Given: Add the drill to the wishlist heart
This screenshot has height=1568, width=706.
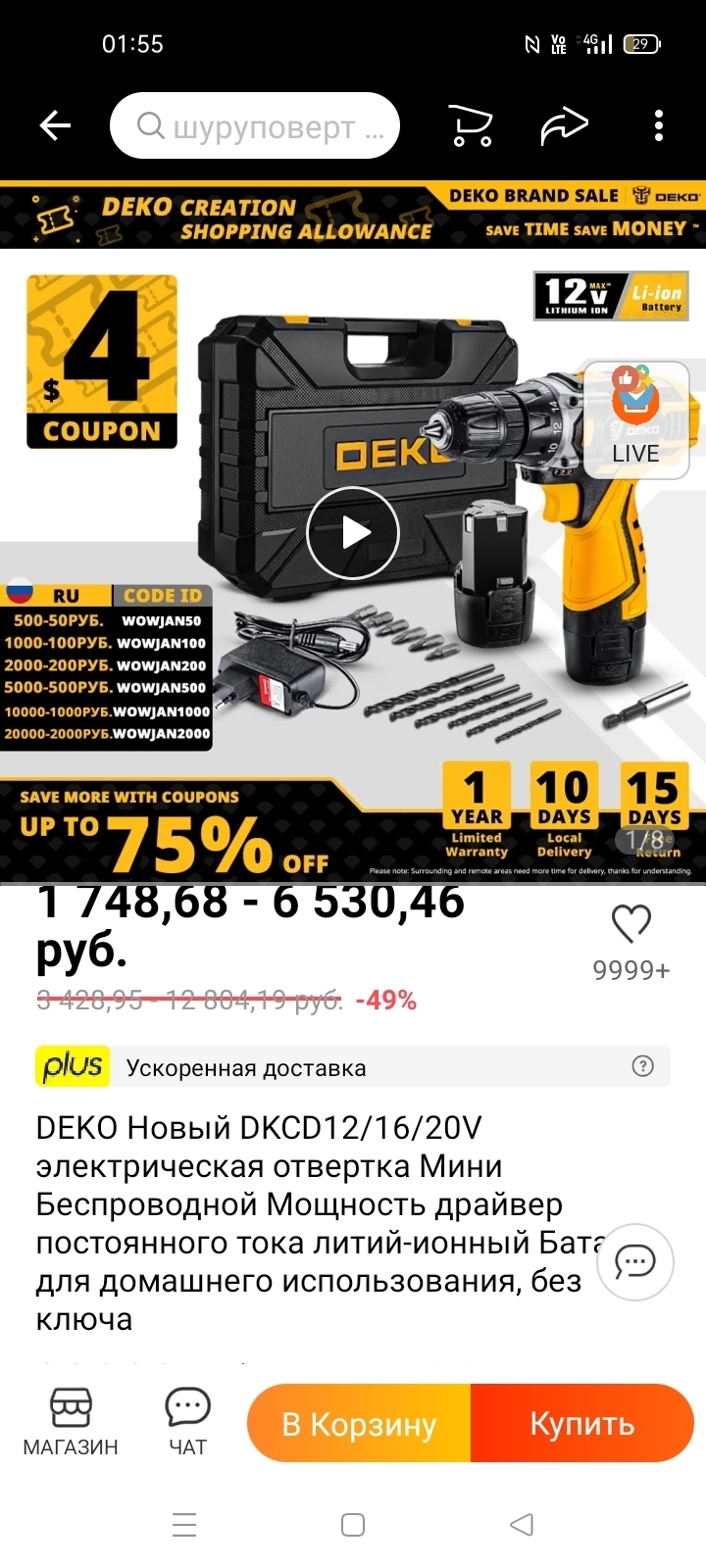Looking at the screenshot, I should [x=630, y=923].
